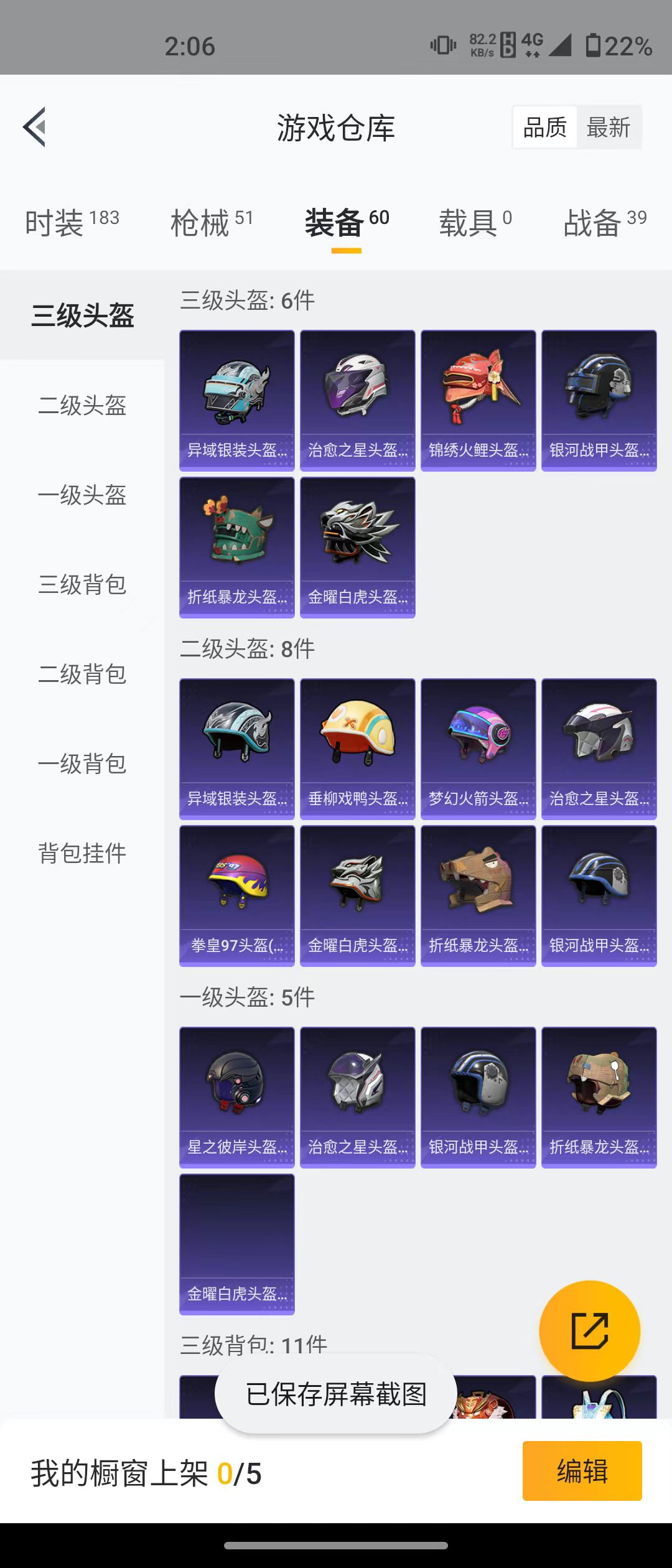Viewport: 672px width, 1568px height.
Task: Open the 锦绣火鲤头盔 item
Action: 478,400
